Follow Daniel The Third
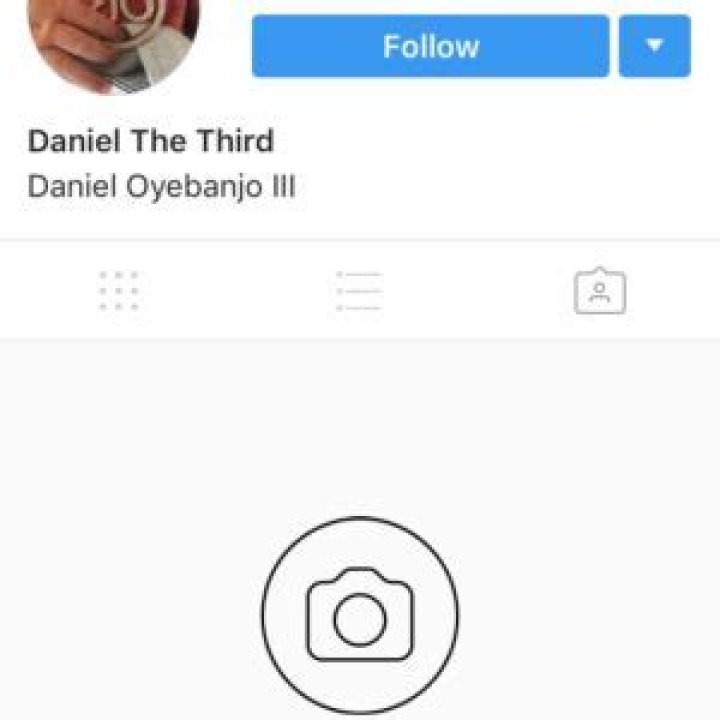The height and width of the screenshot is (720, 720). (430, 46)
